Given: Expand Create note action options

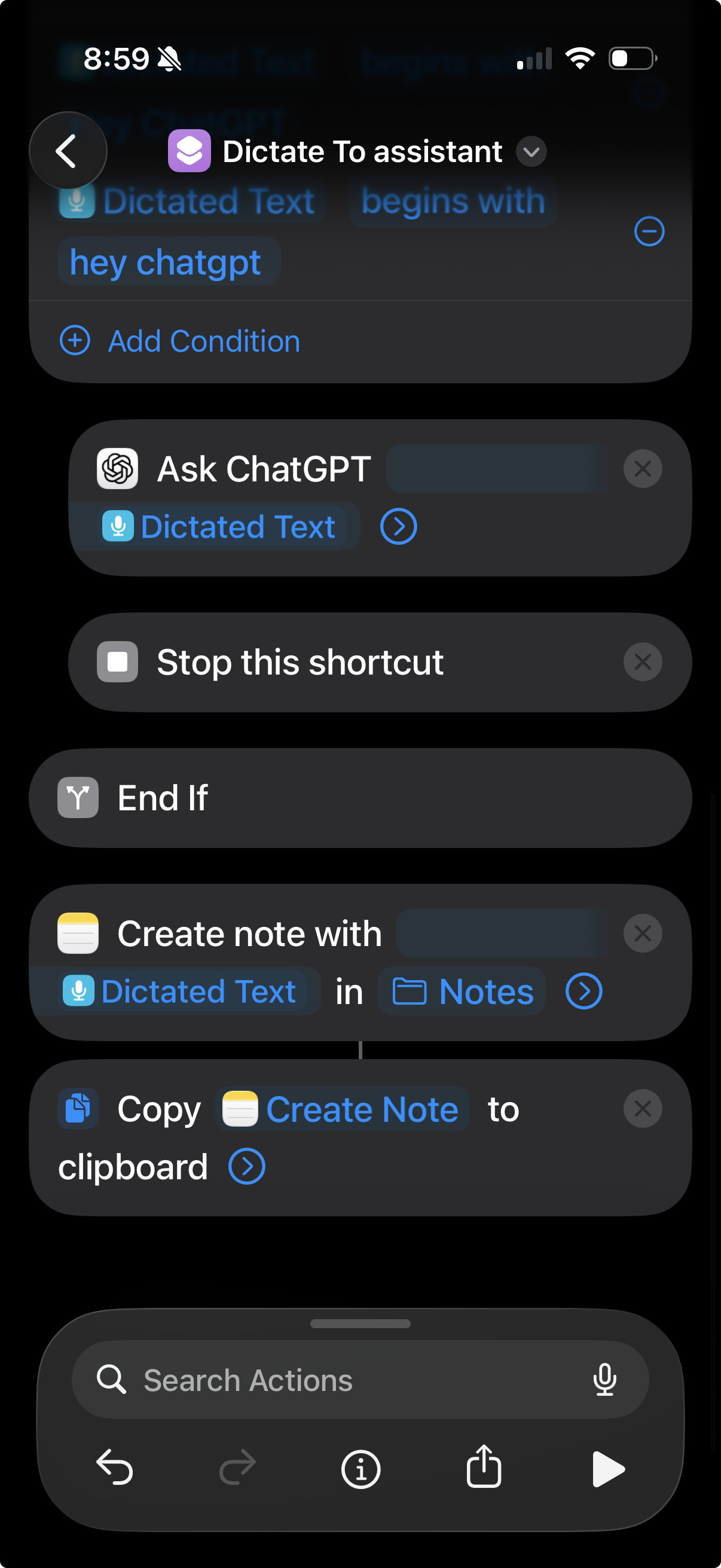Looking at the screenshot, I should point(583,991).
